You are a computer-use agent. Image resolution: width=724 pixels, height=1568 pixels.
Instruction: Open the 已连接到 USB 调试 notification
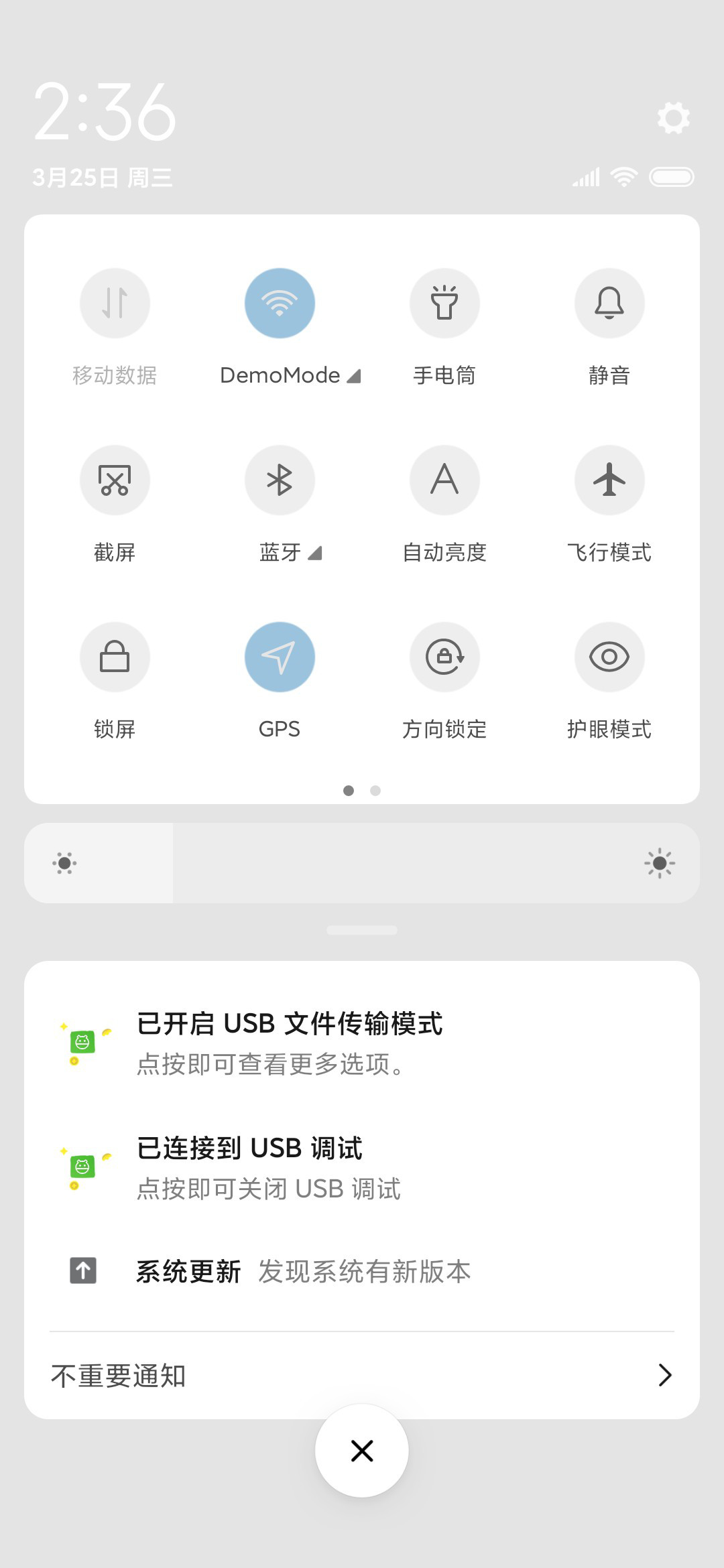[x=362, y=1168]
